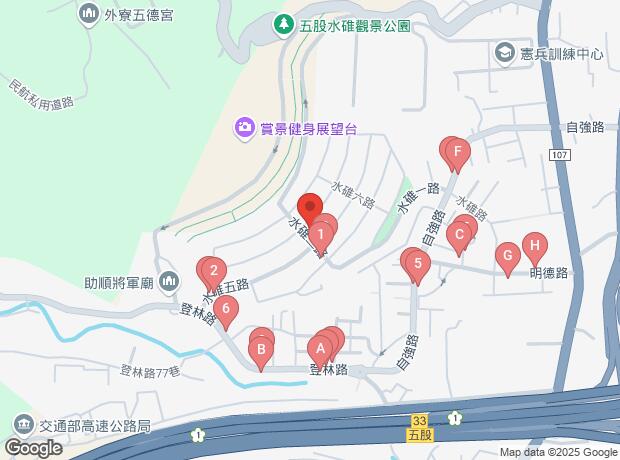
Task: Open marker B
Action: click(260, 350)
